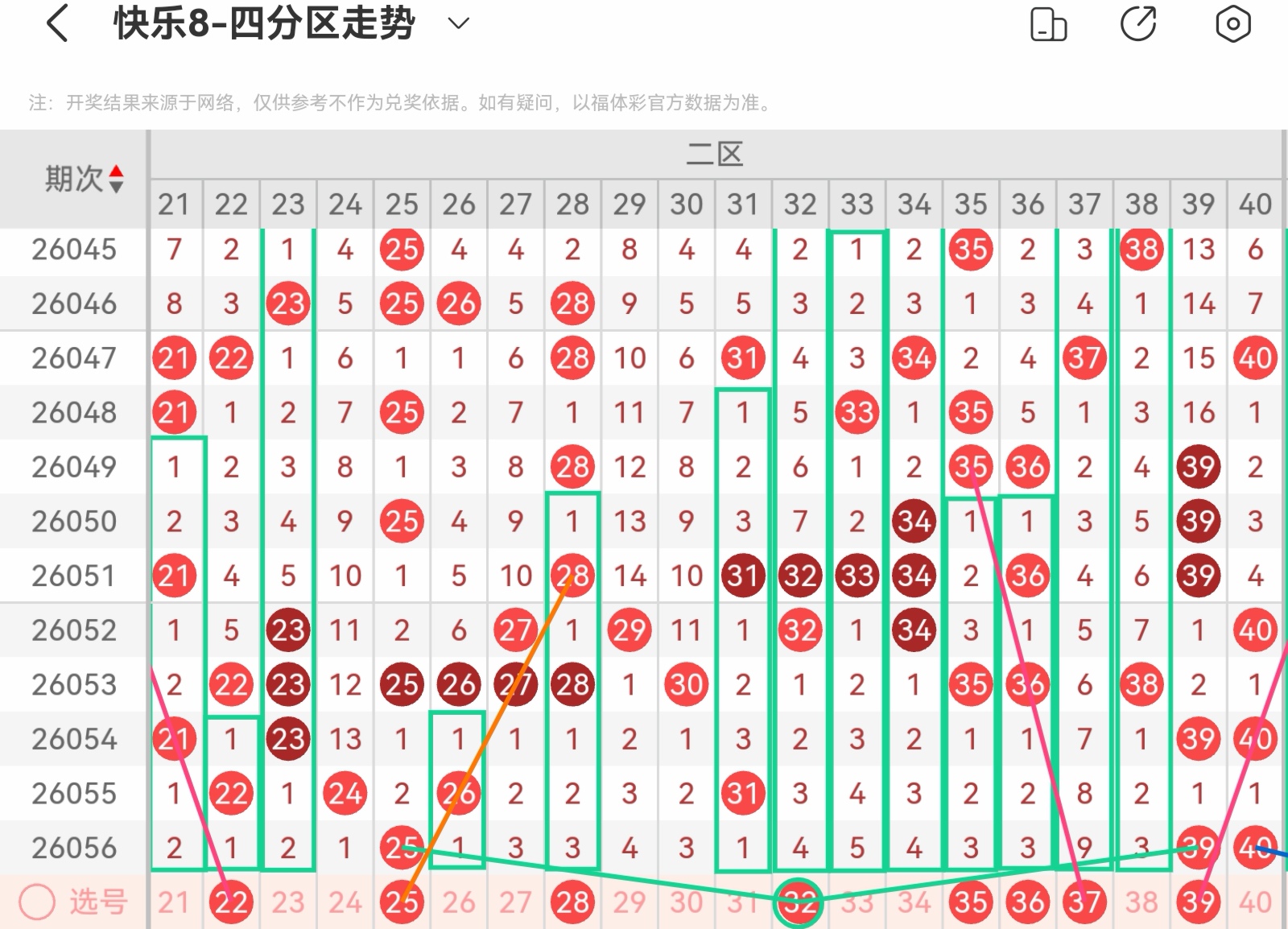Go back using the top-left arrow
Screen dimensions: 1288x929
57,23
